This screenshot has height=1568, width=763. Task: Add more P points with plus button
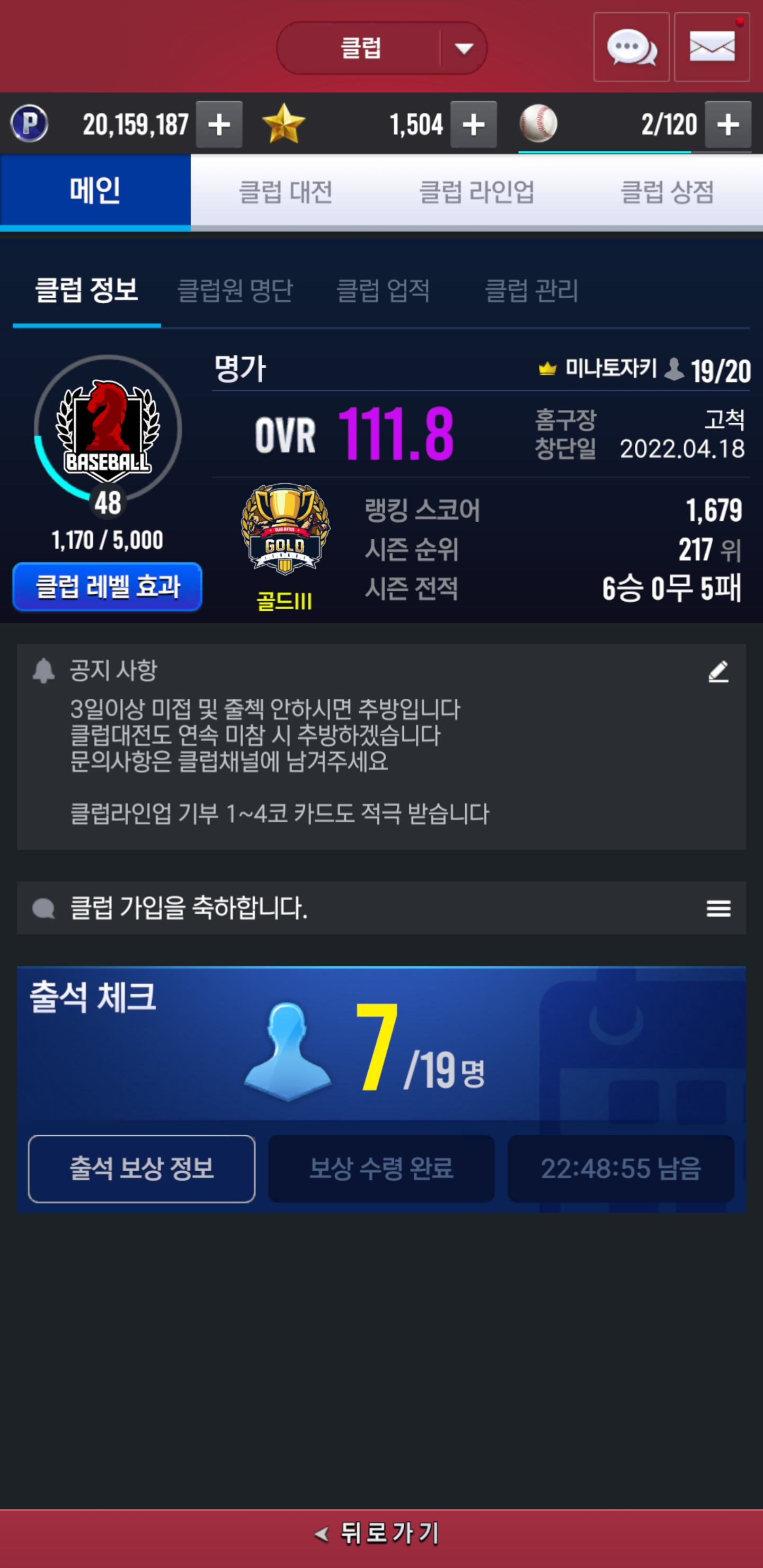(219, 125)
